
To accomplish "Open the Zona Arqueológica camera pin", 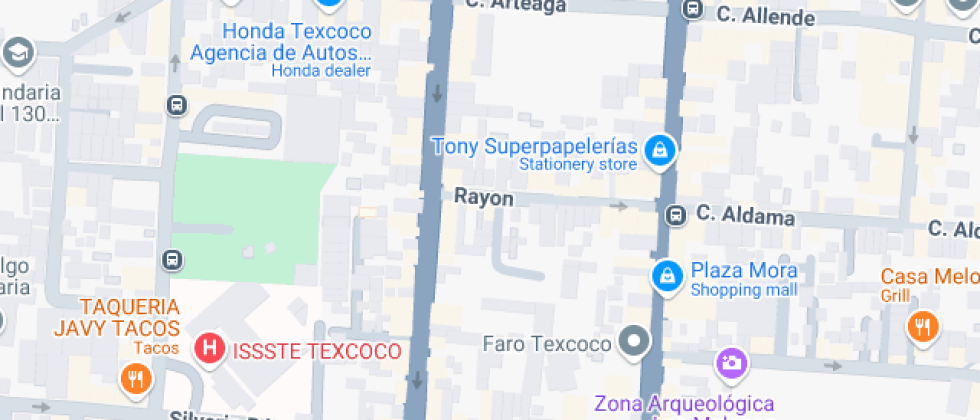I will click(731, 362).
